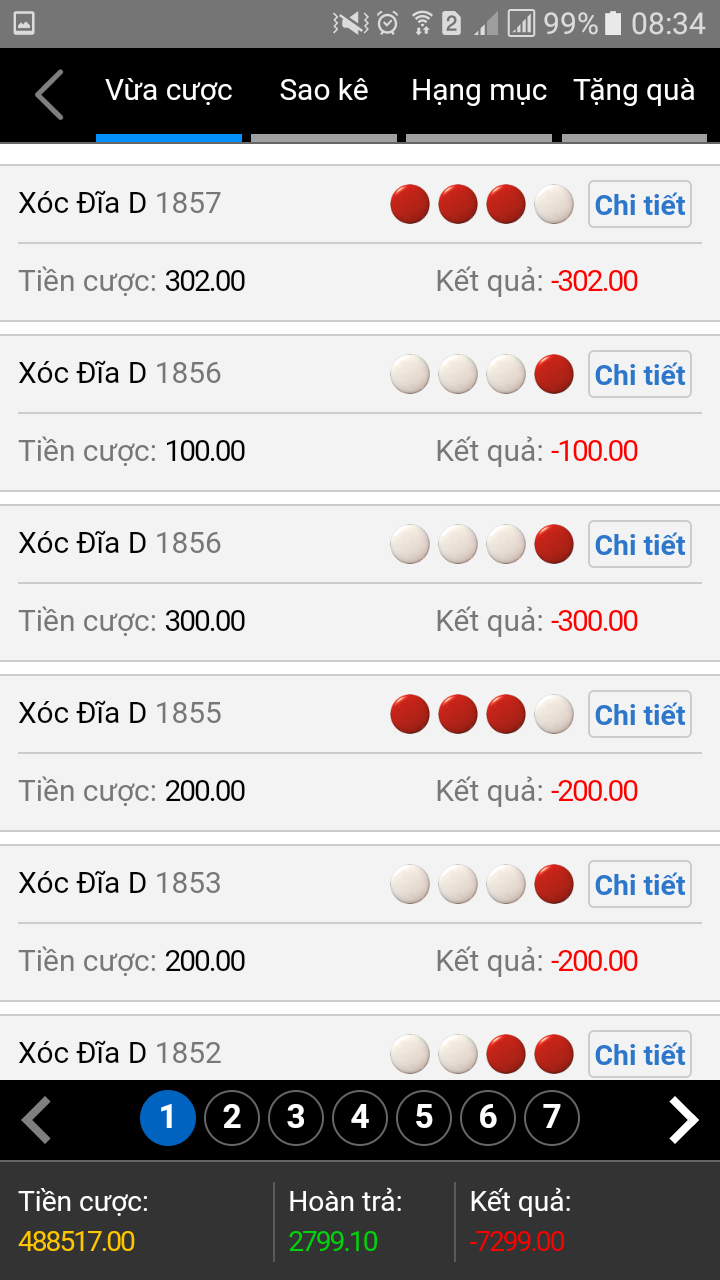Image resolution: width=720 pixels, height=1280 pixels.
Task: Tap the next page arrow
Action: [x=684, y=1120]
